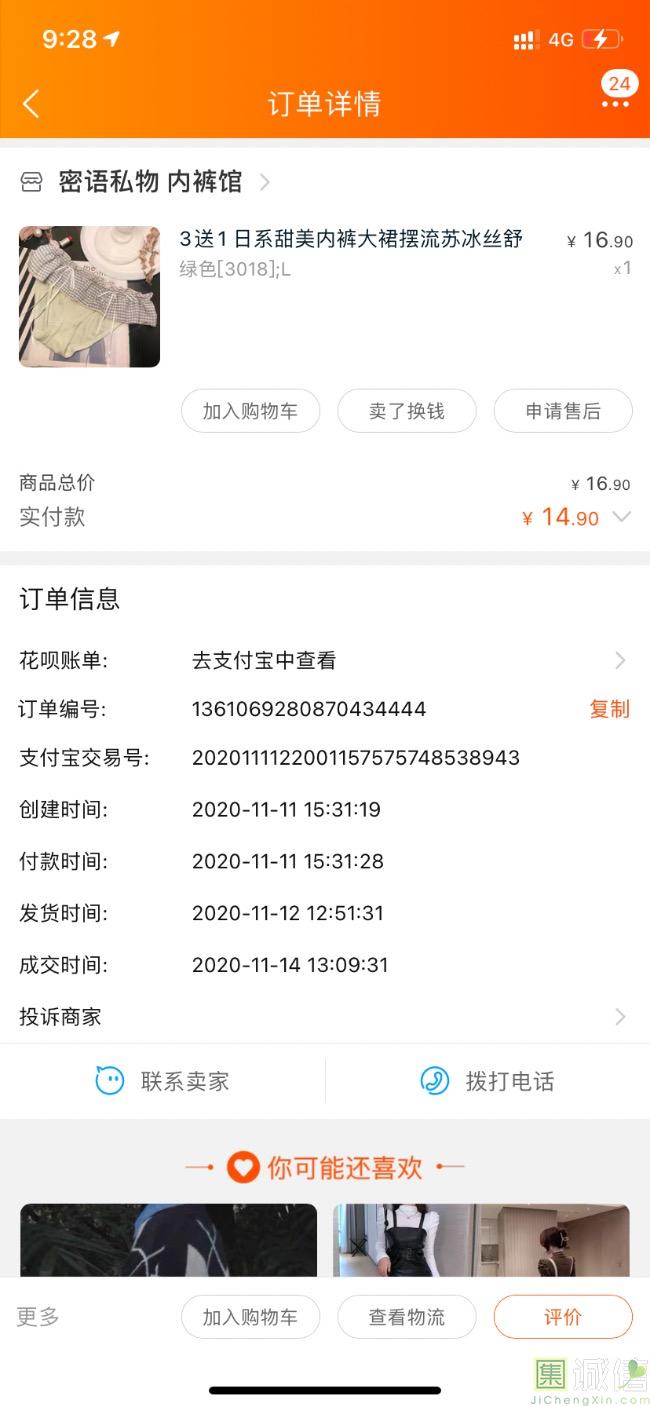Open the purchased item's product image
Image resolution: width=650 pixels, height=1406 pixels.
pos(90,296)
